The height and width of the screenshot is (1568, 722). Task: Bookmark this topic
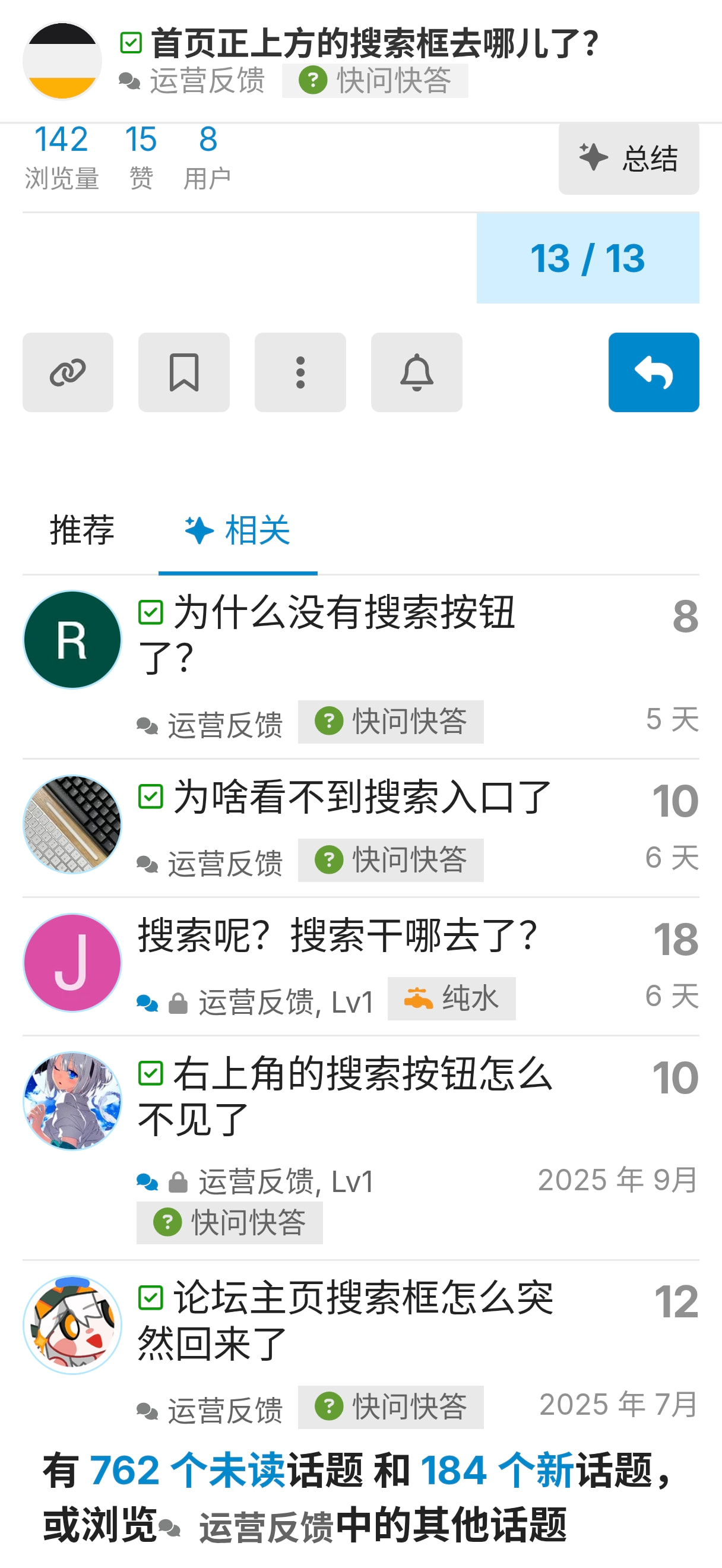point(183,372)
